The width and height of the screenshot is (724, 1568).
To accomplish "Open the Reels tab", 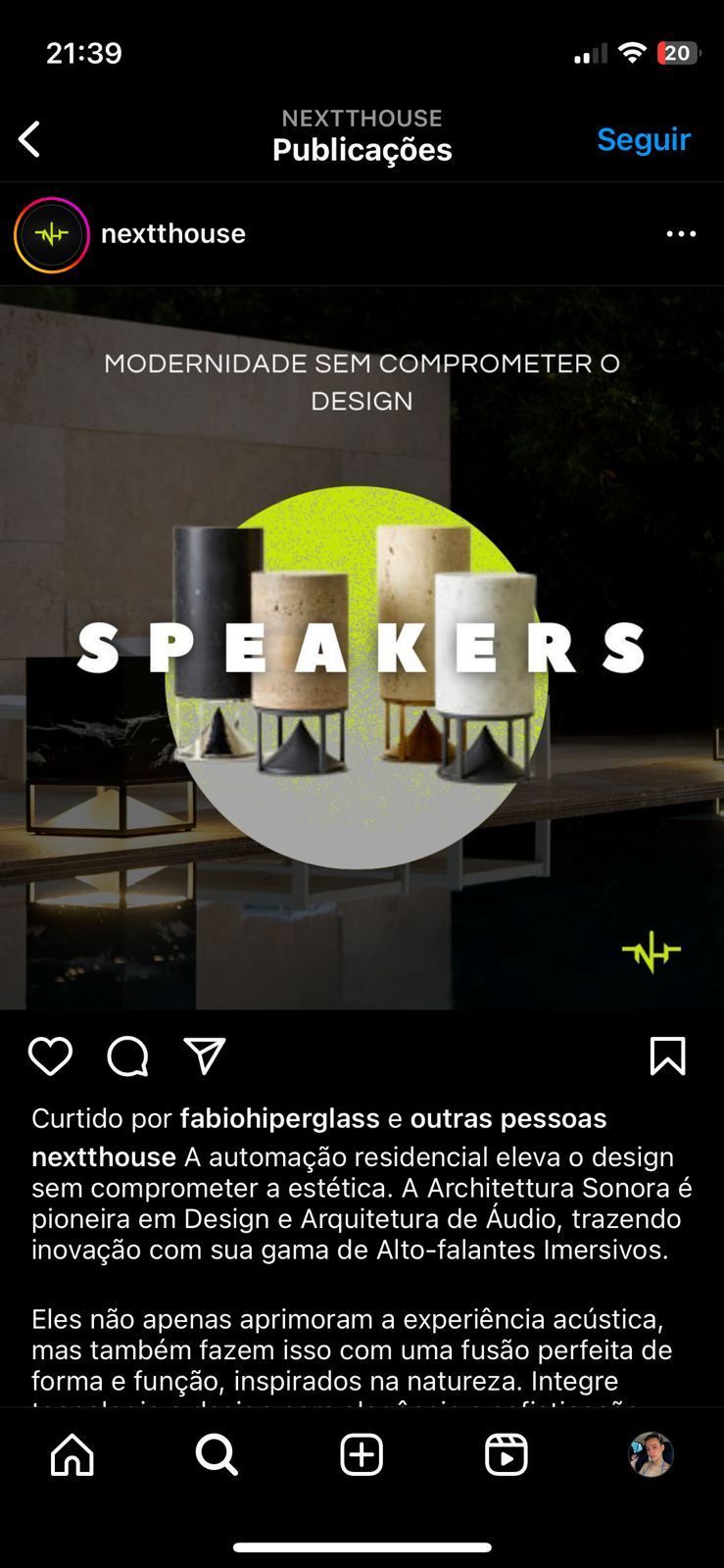I will [x=507, y=1454].
